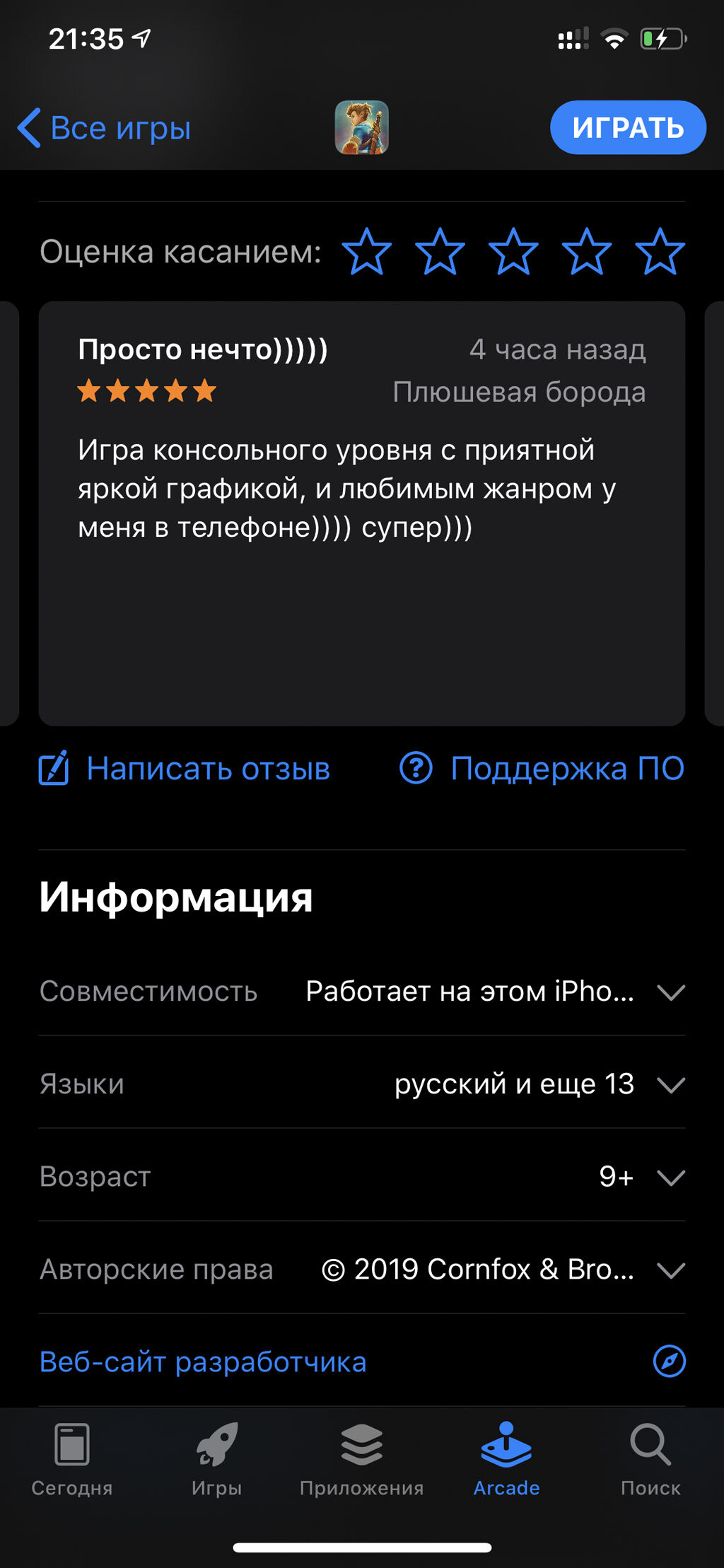Open the review Просто нечто)))))
The image size is (724, 1568).
pyautogui.click(x=362, y=513)
